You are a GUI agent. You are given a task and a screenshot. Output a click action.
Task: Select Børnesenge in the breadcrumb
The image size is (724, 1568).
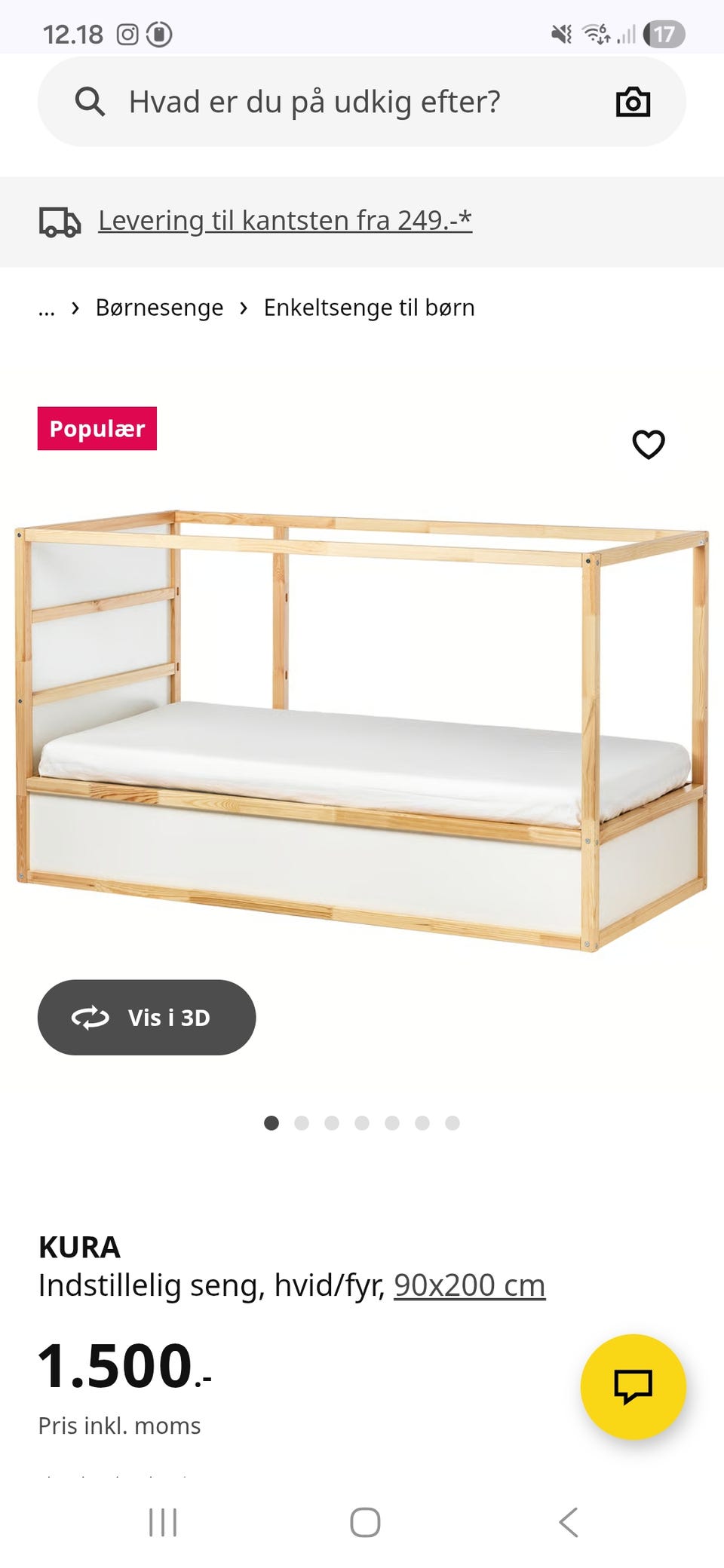pos(159,308)
